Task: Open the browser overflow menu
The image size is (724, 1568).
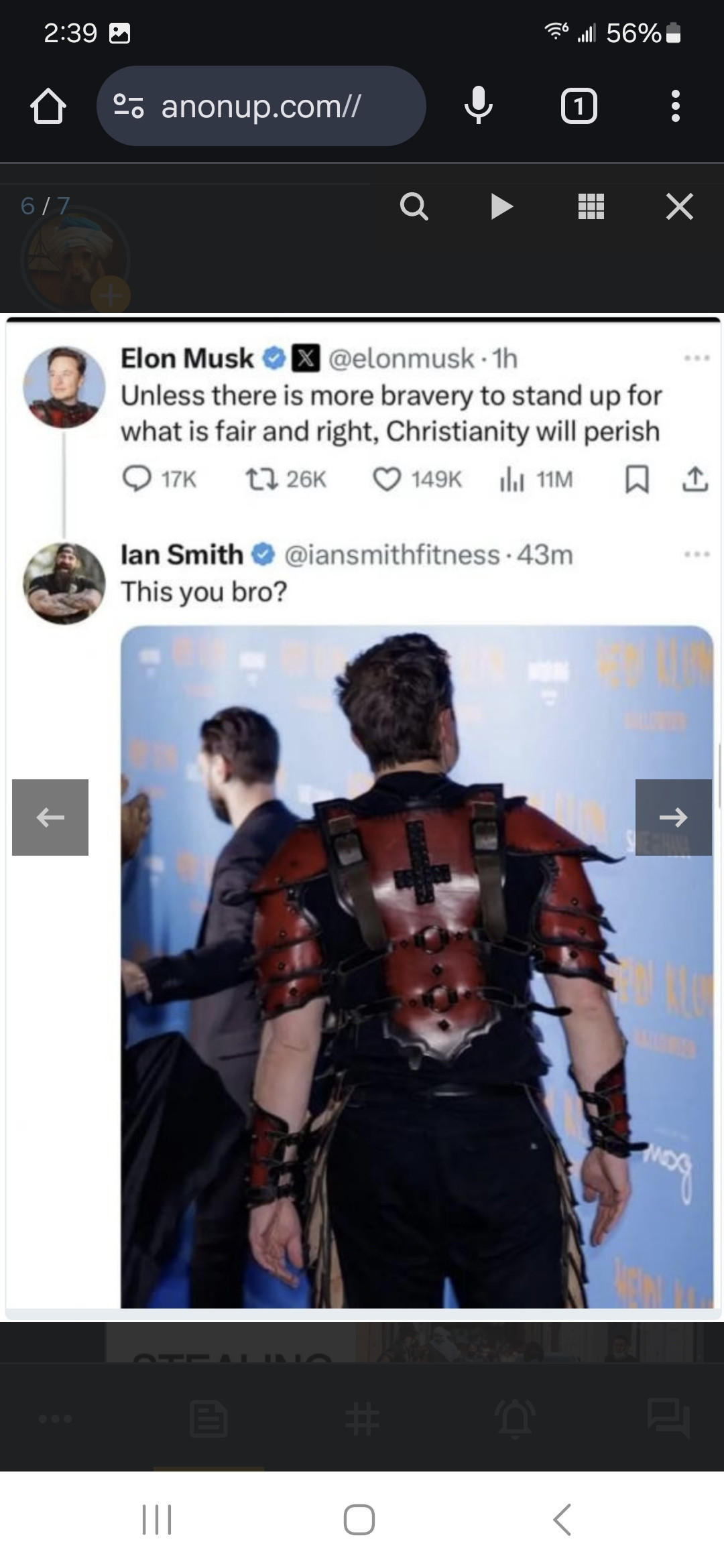Action: coord(675,106)
